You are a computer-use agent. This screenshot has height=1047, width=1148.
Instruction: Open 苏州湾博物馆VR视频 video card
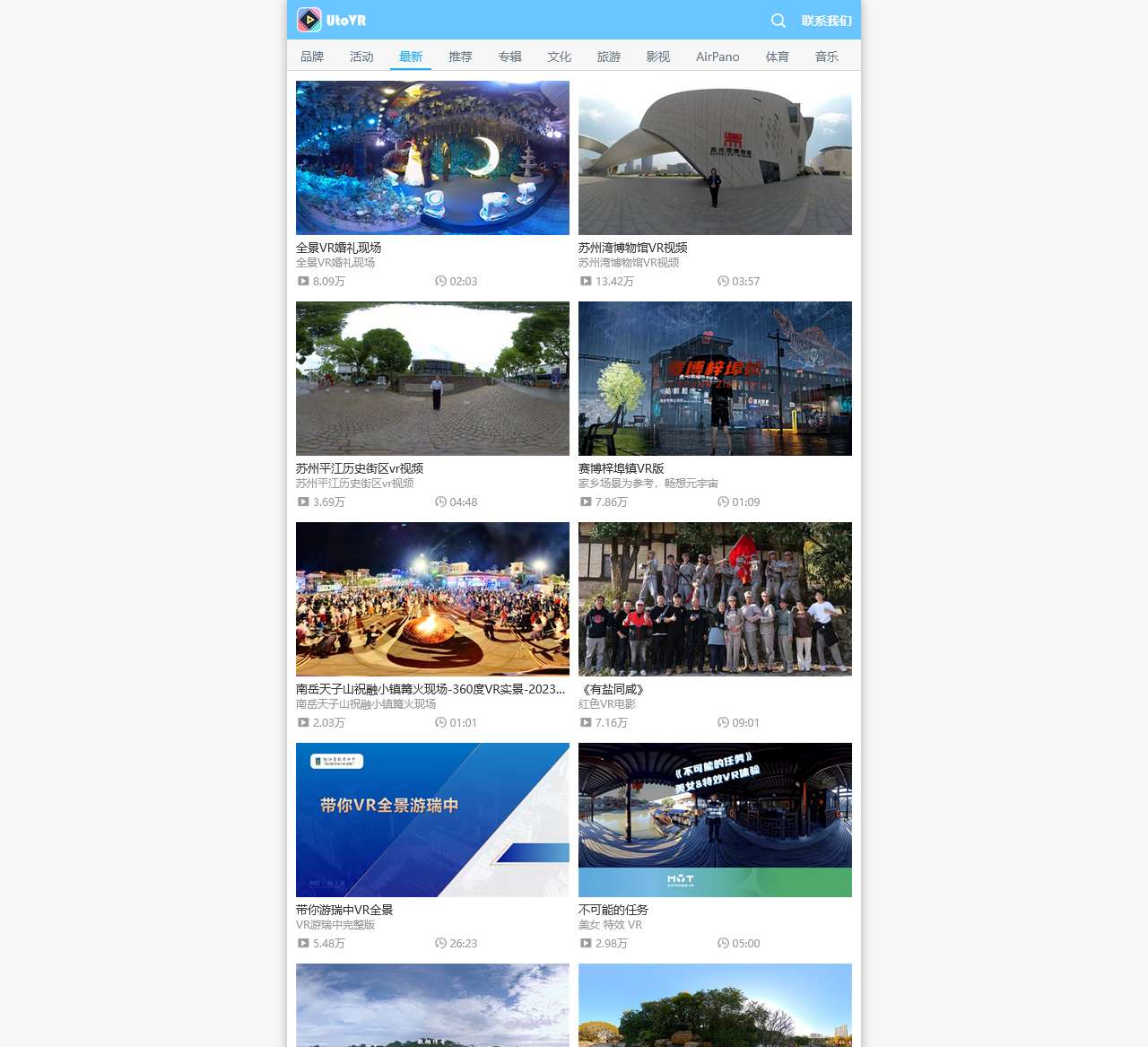click(715, 158)
